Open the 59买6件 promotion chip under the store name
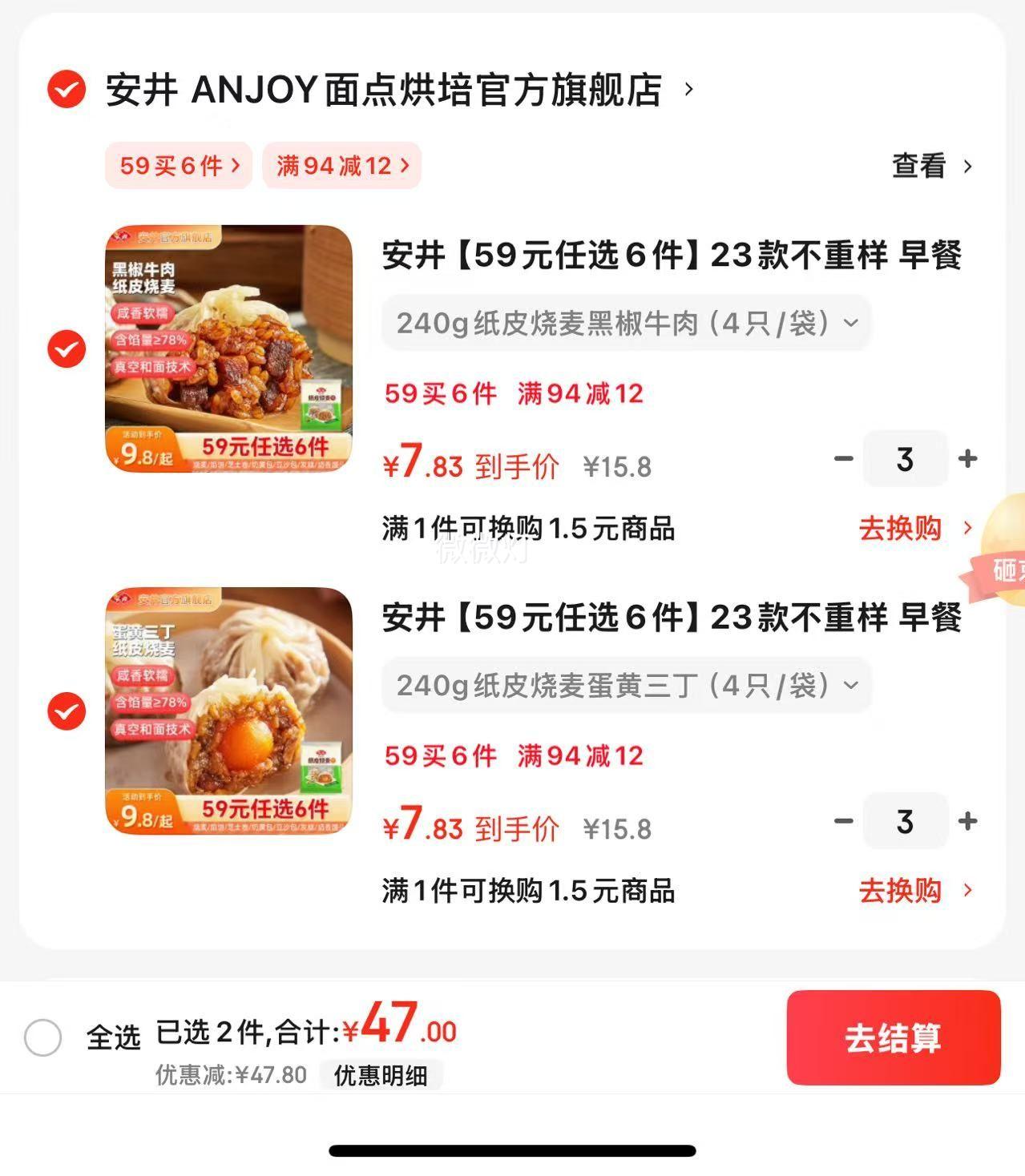This screenshot has height=1176, width=1025. [x=178, y=166]
